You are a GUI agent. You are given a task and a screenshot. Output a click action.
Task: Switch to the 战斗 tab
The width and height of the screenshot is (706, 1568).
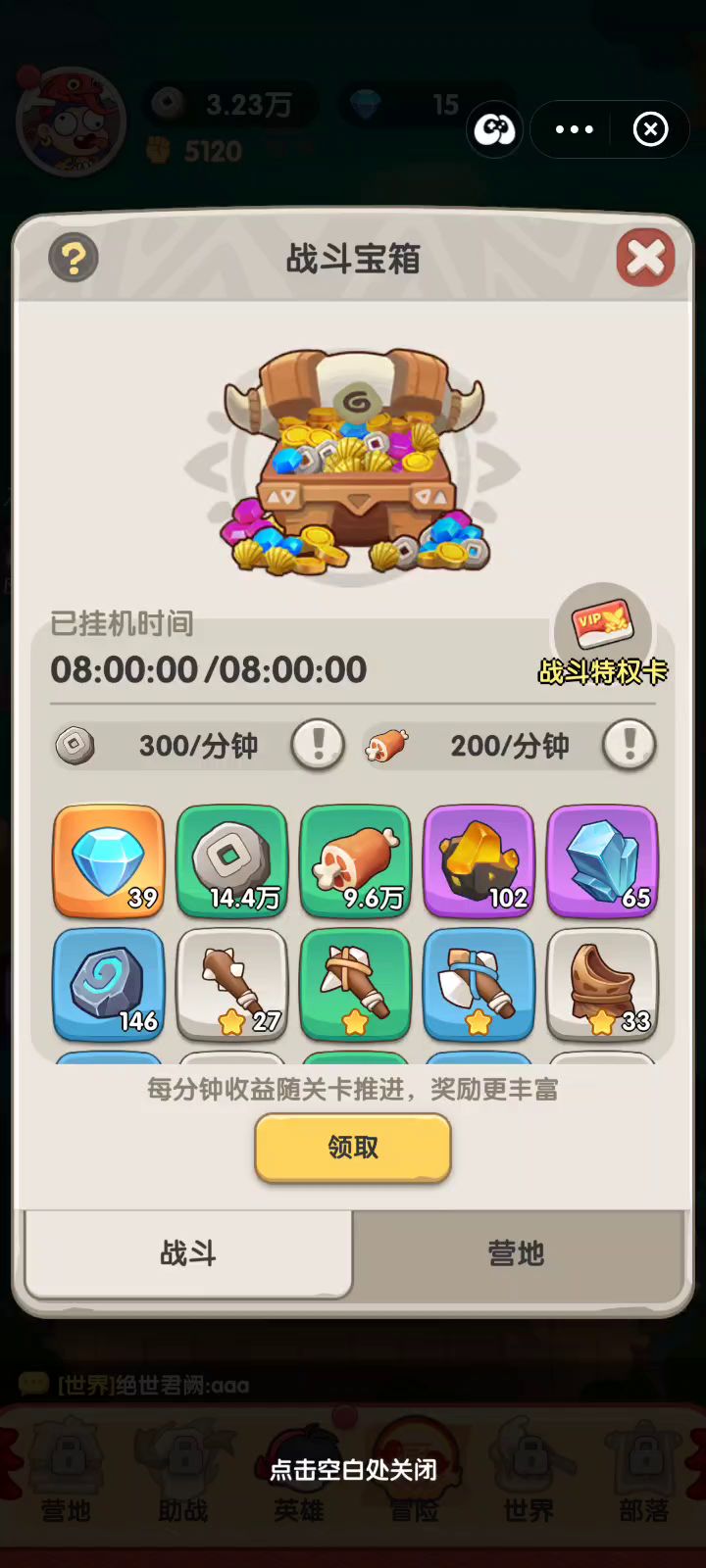point(188,1253)
